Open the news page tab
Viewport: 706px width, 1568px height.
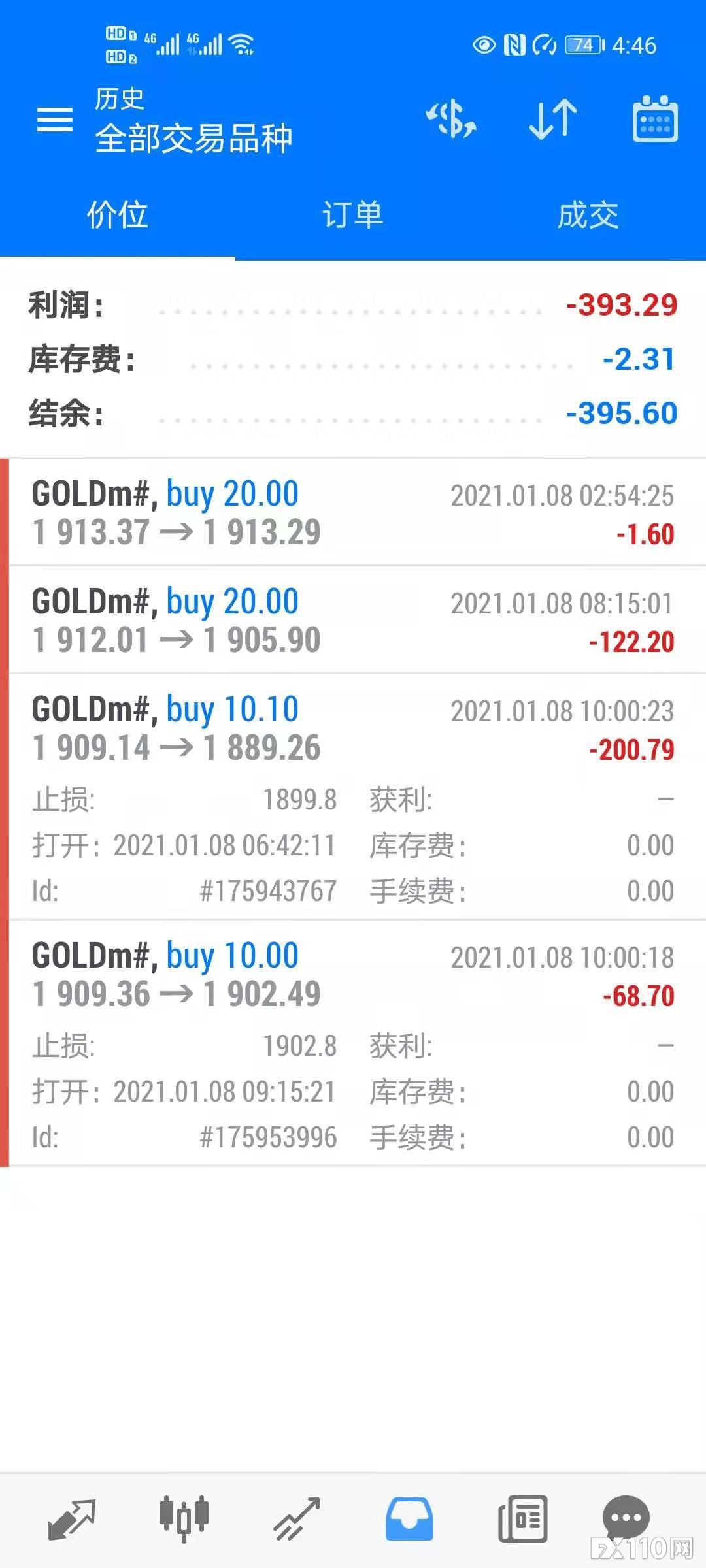523,1520
